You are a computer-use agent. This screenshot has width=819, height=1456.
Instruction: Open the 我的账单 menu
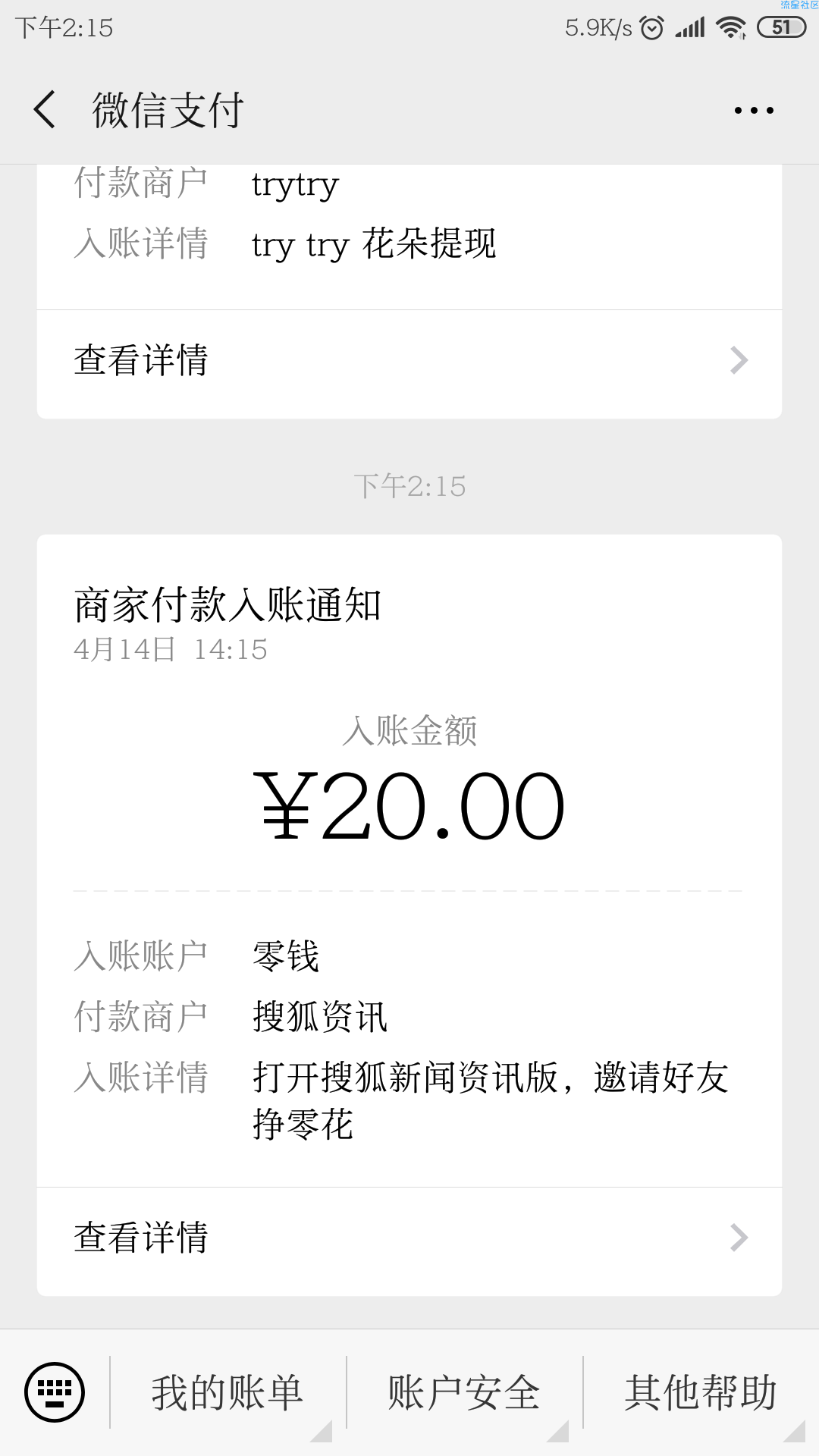pyautogui.click(x=227, y=1392)
